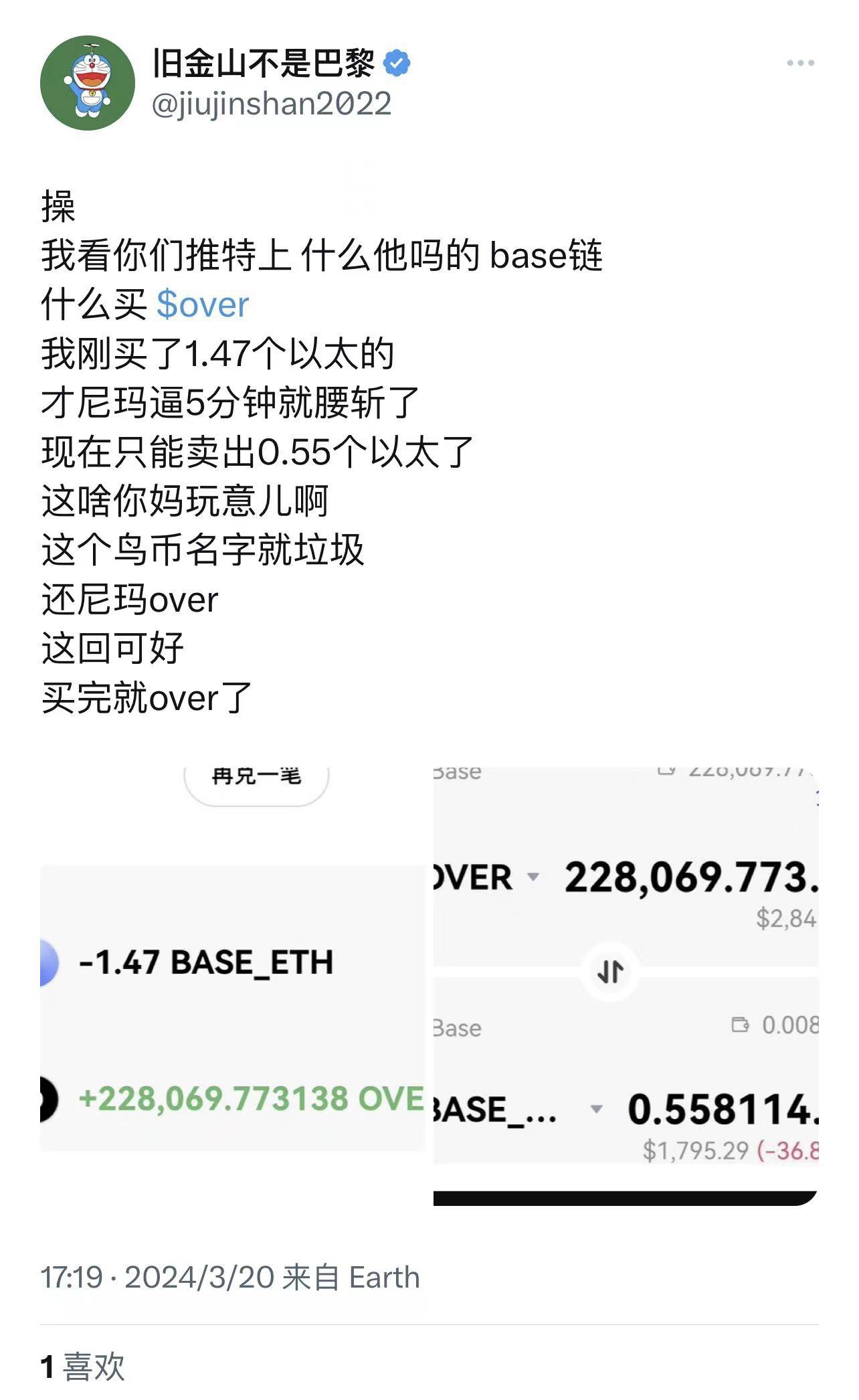Show who liked this tweet (1 喜欢)
This screenshot has height=1400, width=859.
(x=84, y=1367)
